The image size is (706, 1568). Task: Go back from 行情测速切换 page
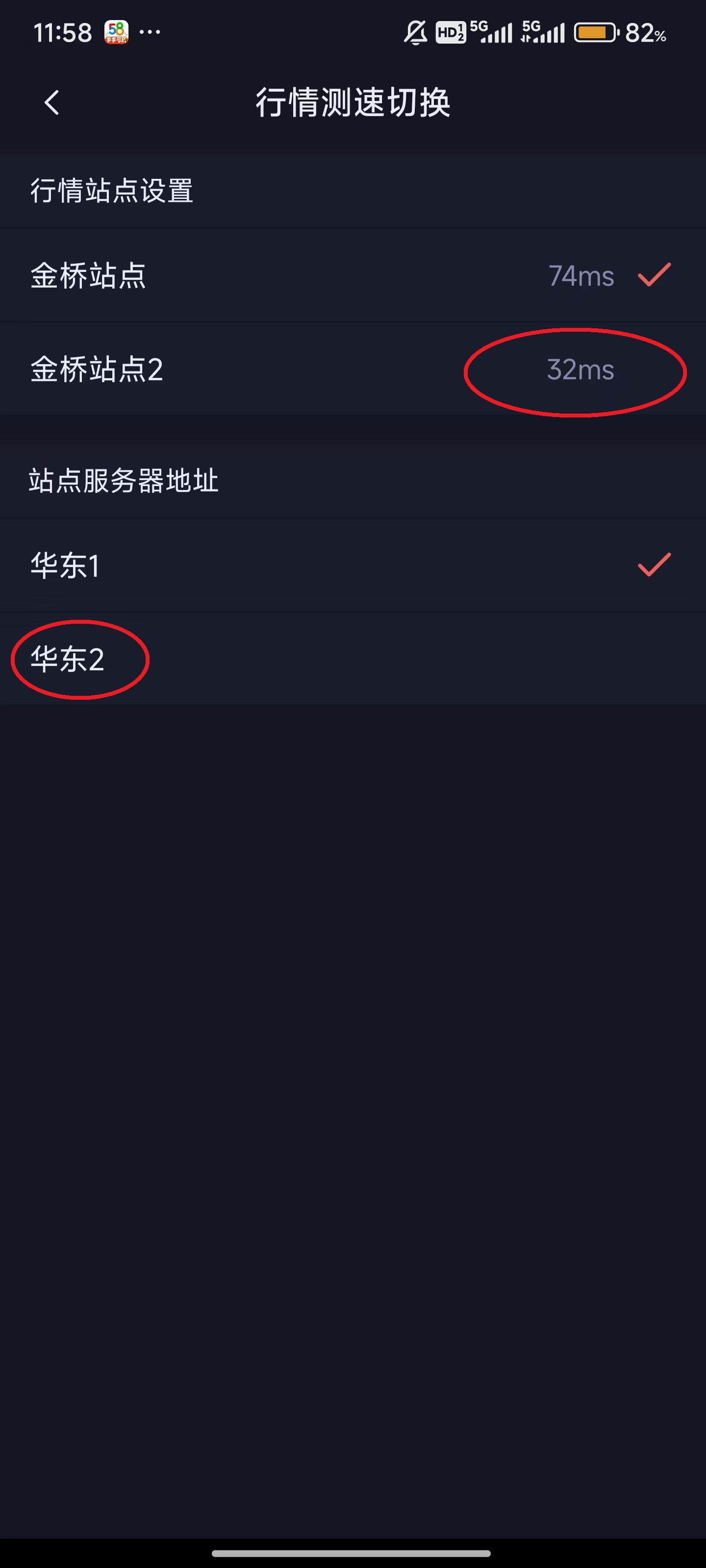coord(52,102)
